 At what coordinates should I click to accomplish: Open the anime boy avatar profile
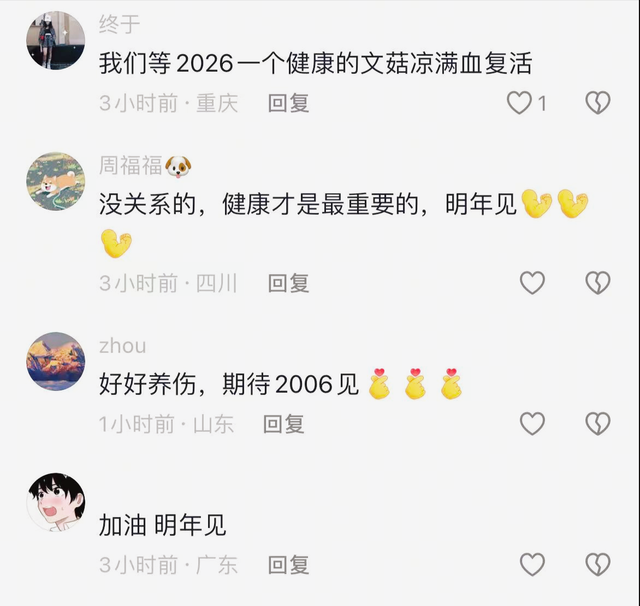point(56,502)
